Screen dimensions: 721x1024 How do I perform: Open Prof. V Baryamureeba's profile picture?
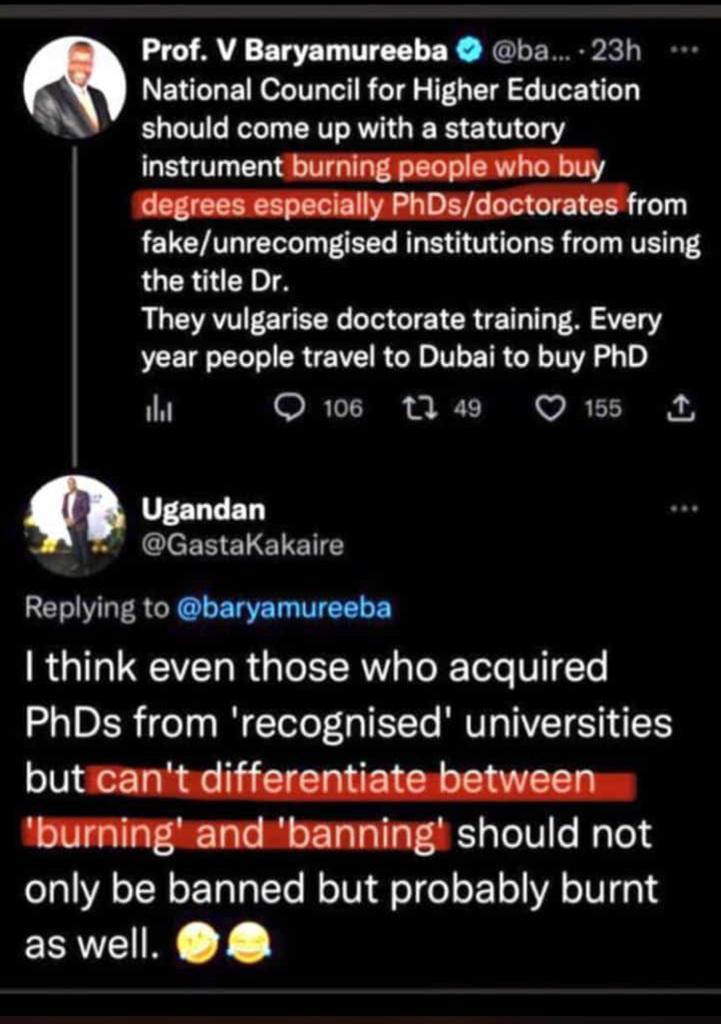click(x=75, y=88)
